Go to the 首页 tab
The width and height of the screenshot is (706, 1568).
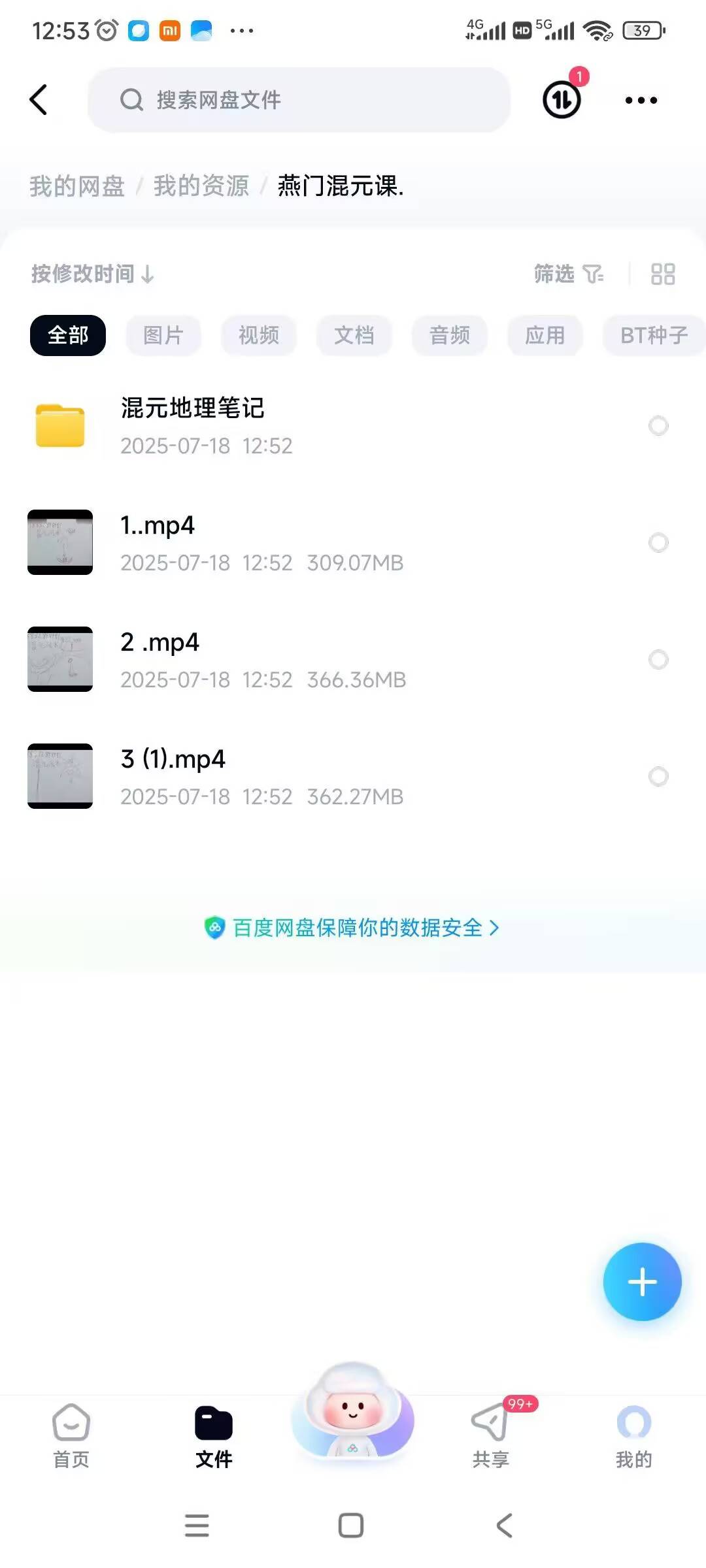point(71,1433)
